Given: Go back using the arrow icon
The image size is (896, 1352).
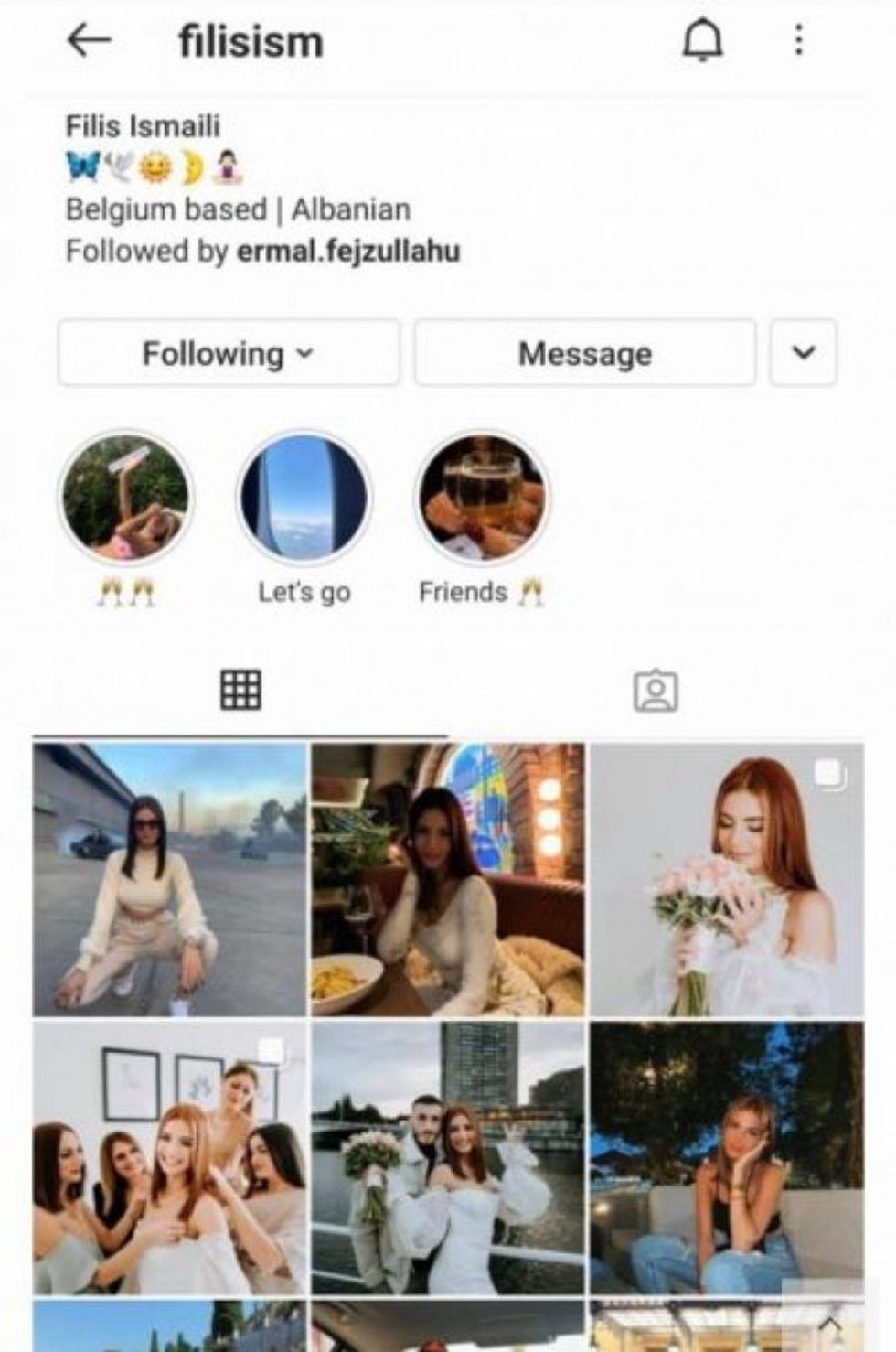Looking at the screenshot, I should tap(90, 40).
